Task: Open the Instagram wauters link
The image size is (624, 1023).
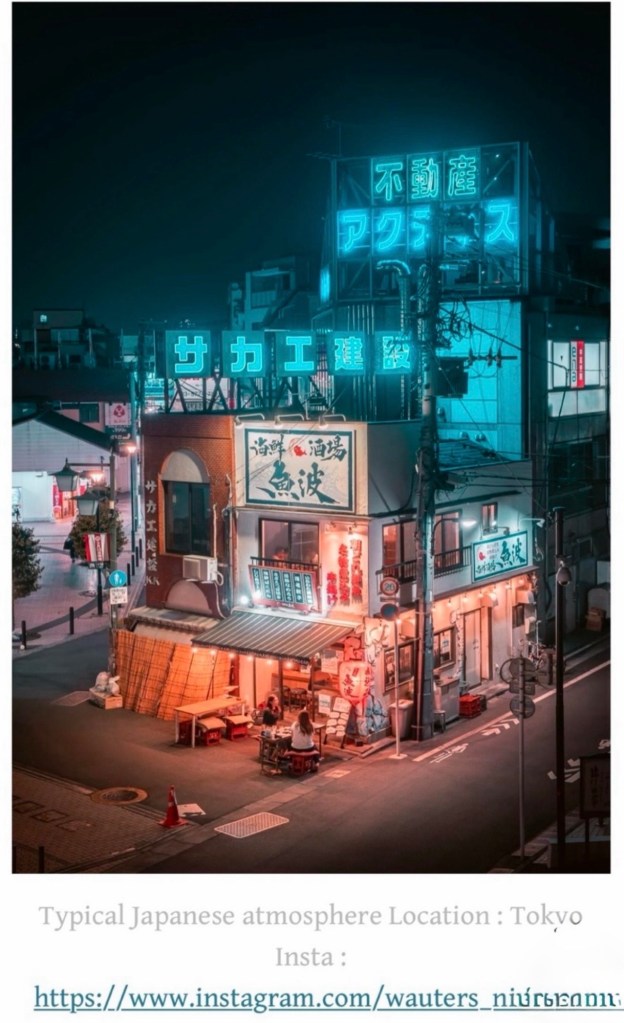Action: (x=326, y=997)
